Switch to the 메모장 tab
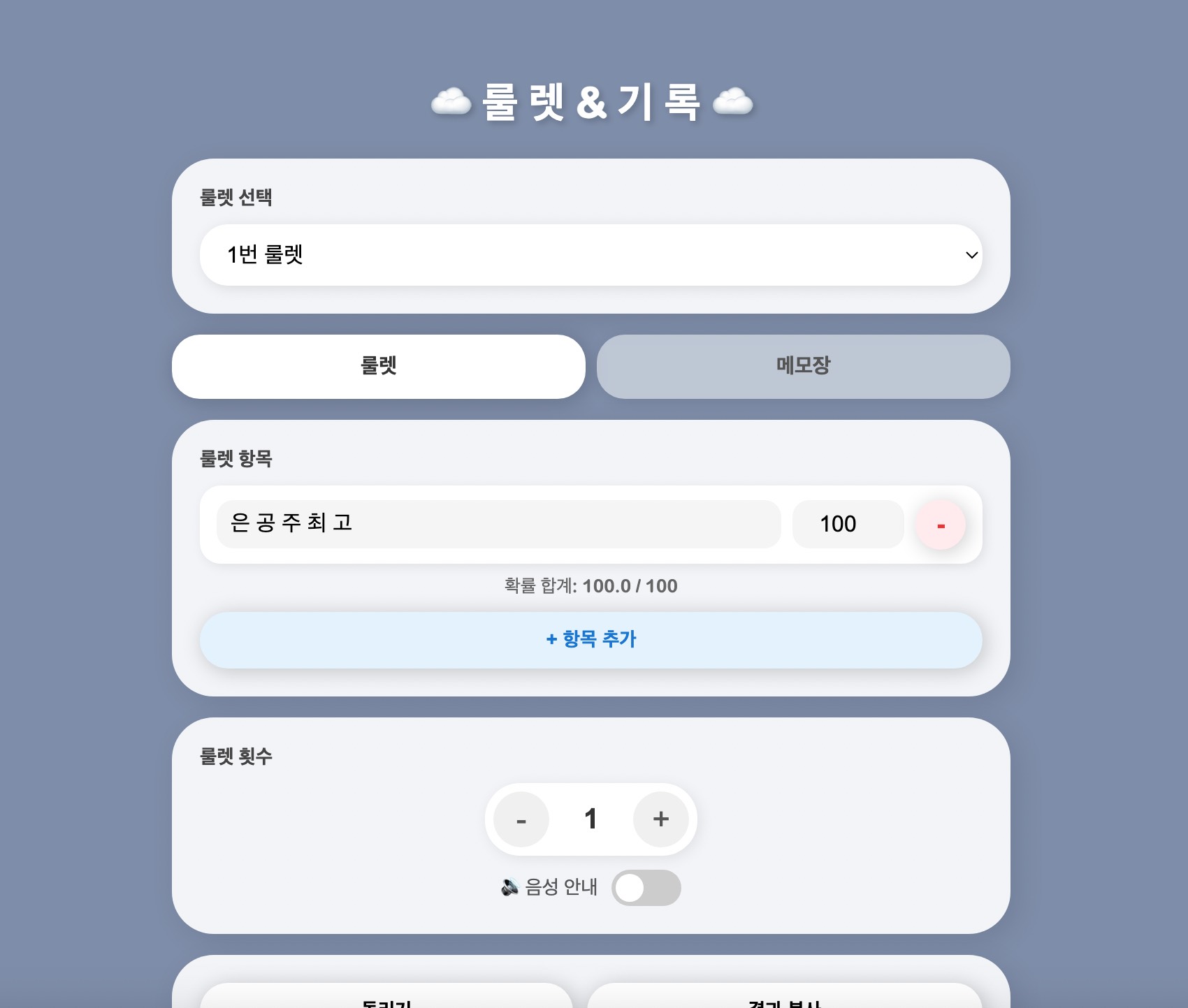1188x1008 pixels. [x=803, y=366]
